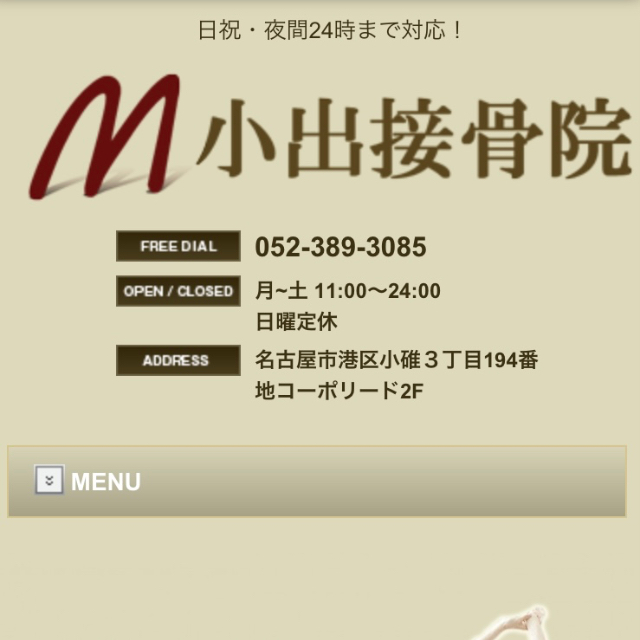Call the free dial number 052-389-3085

[x=340, y=247]
